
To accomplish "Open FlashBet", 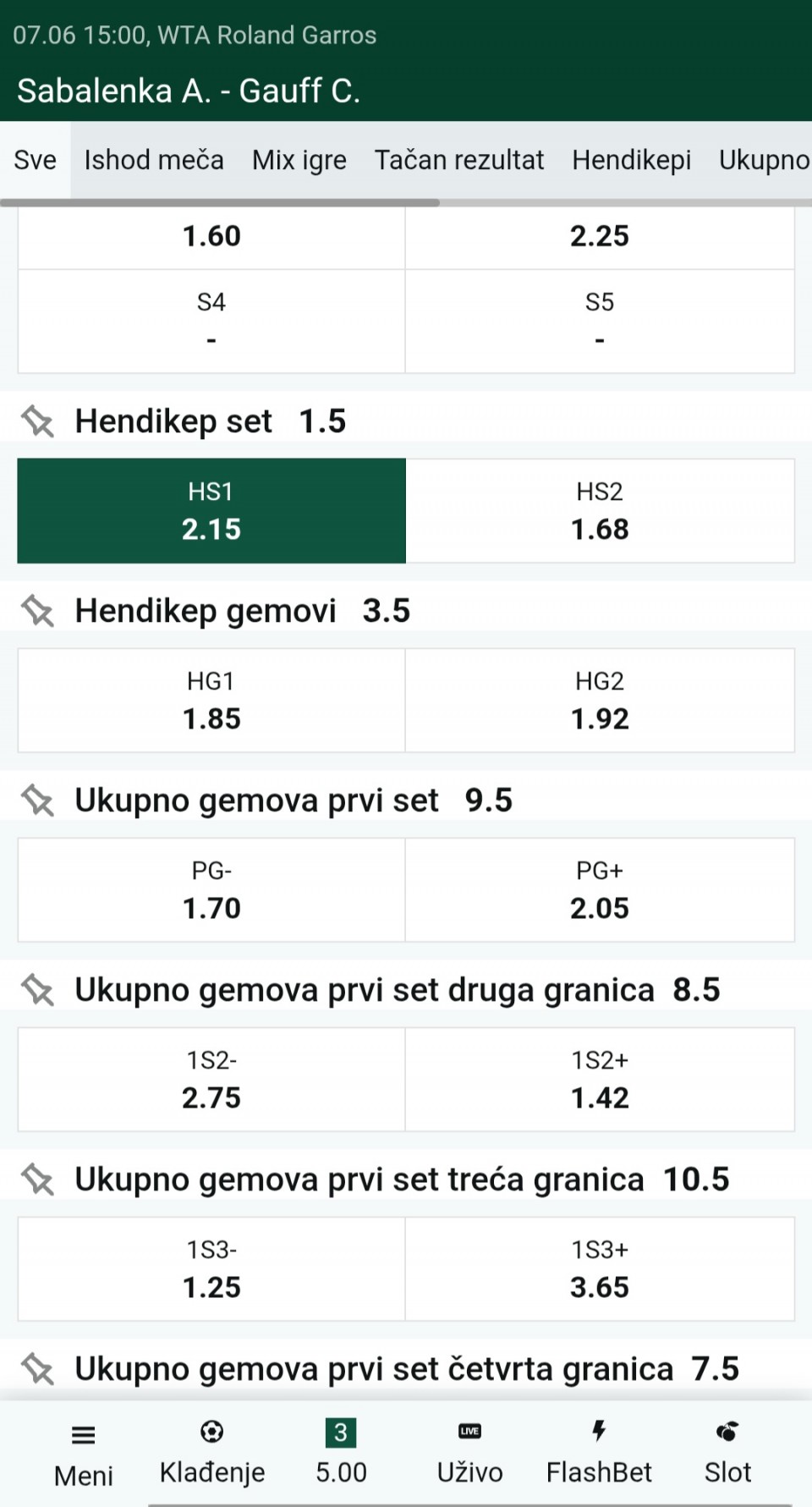I will [599, 1453].
